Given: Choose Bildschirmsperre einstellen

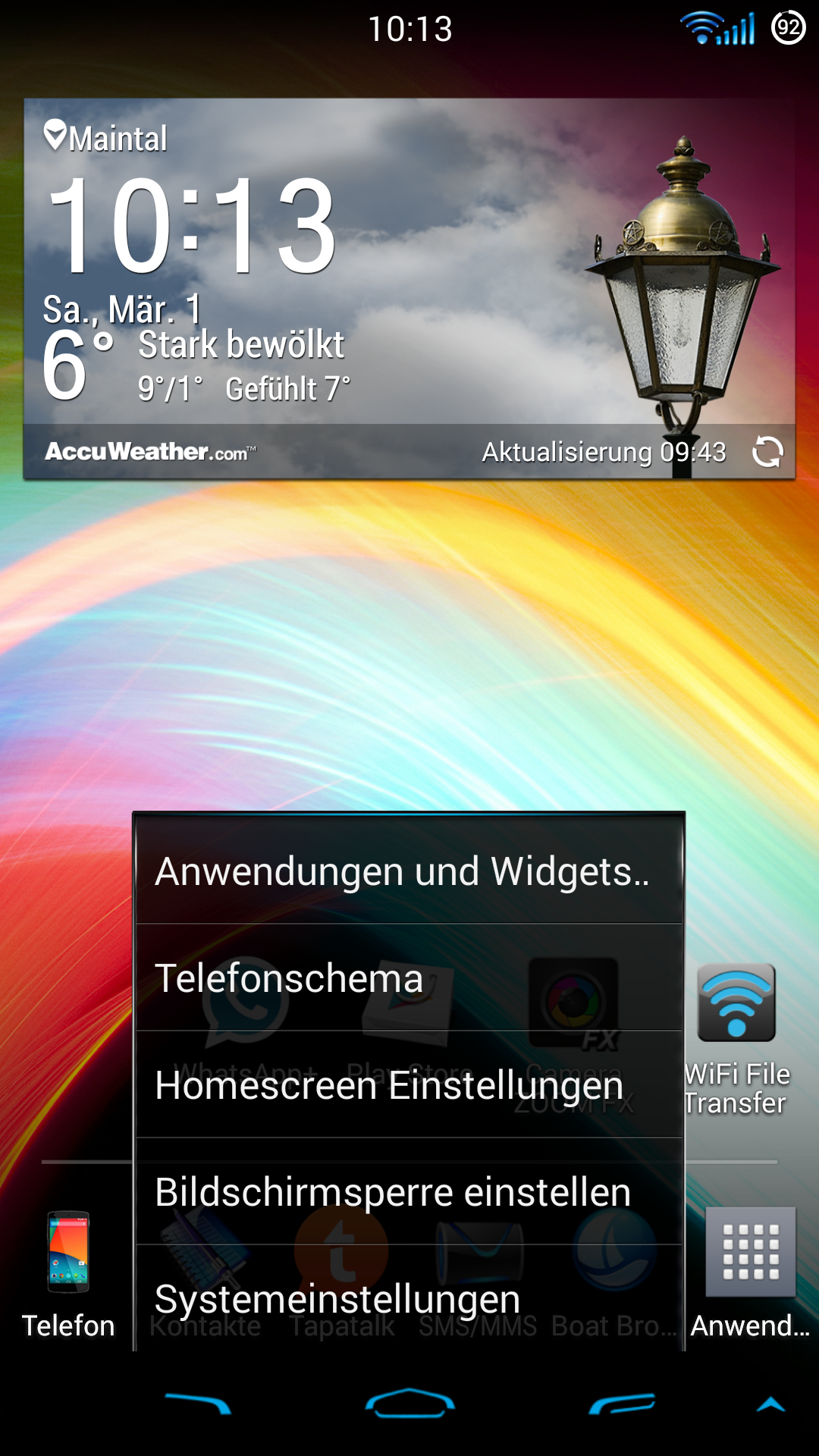Looking at the screenshot, I should [409, 1191].
